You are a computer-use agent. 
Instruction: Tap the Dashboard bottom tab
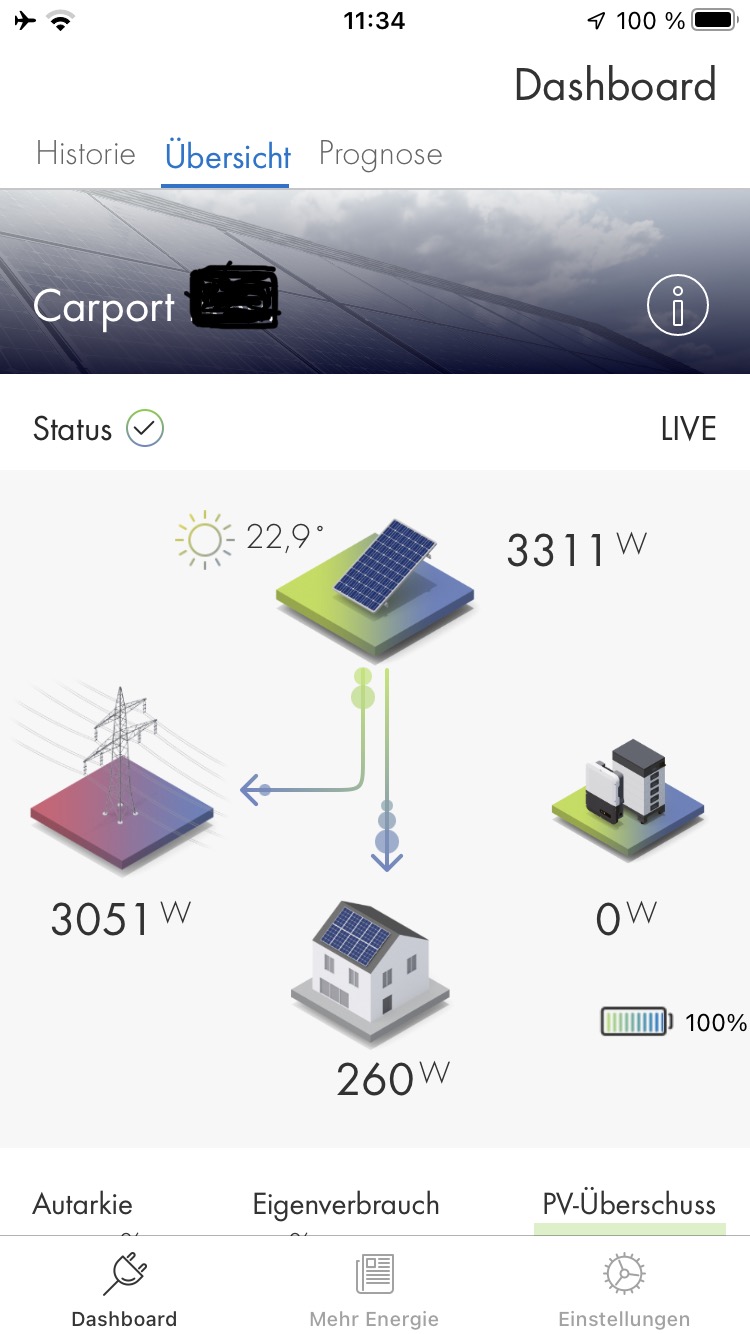pyautogui.click(x=124, y=1290)
